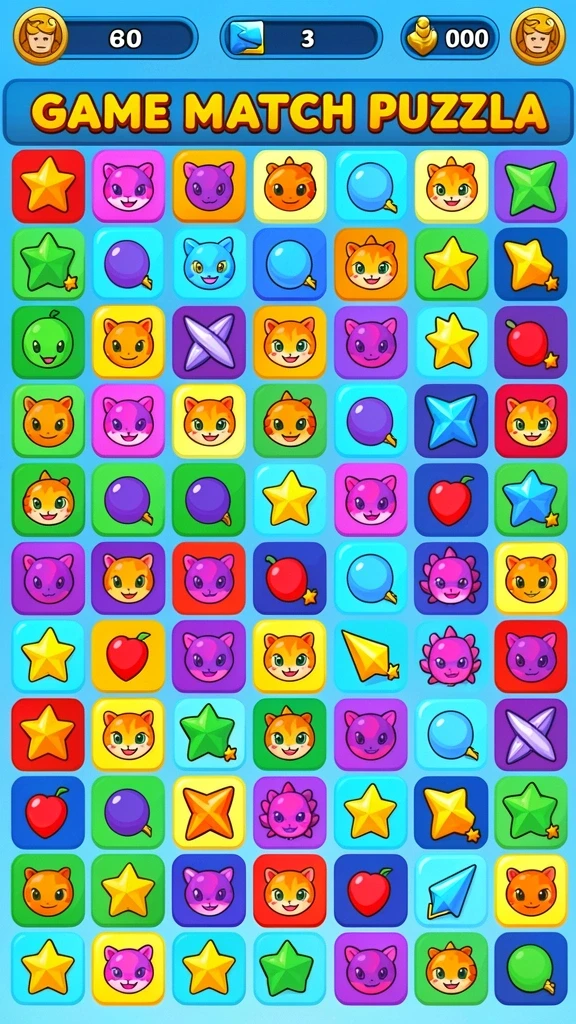This screenshot has height=1024, width=576.
Task: Open the player avatar beside the 60 score
Action: [x=40, y=36]
